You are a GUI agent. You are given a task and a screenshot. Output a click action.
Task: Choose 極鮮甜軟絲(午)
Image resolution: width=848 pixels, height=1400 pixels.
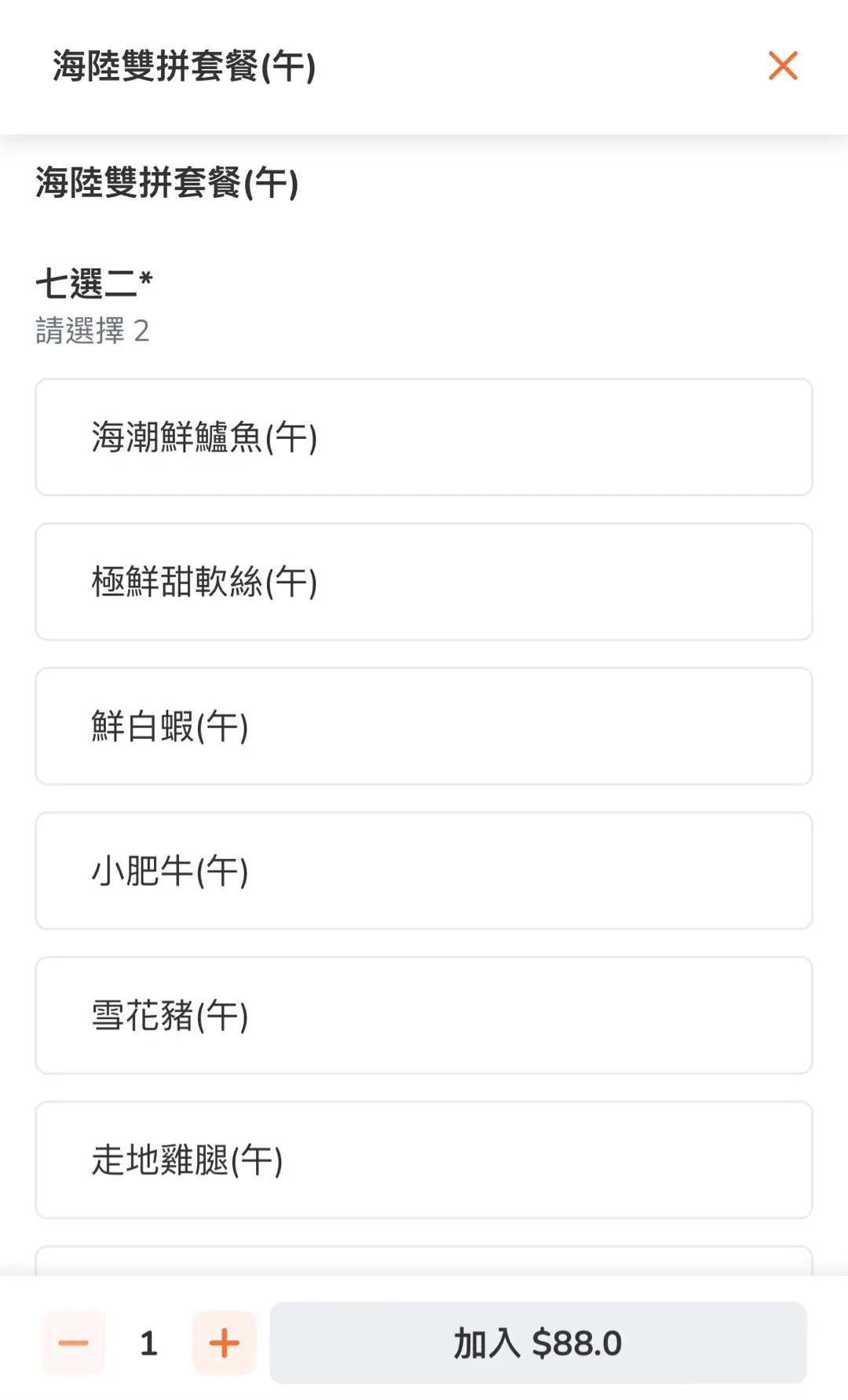point(424,582)
